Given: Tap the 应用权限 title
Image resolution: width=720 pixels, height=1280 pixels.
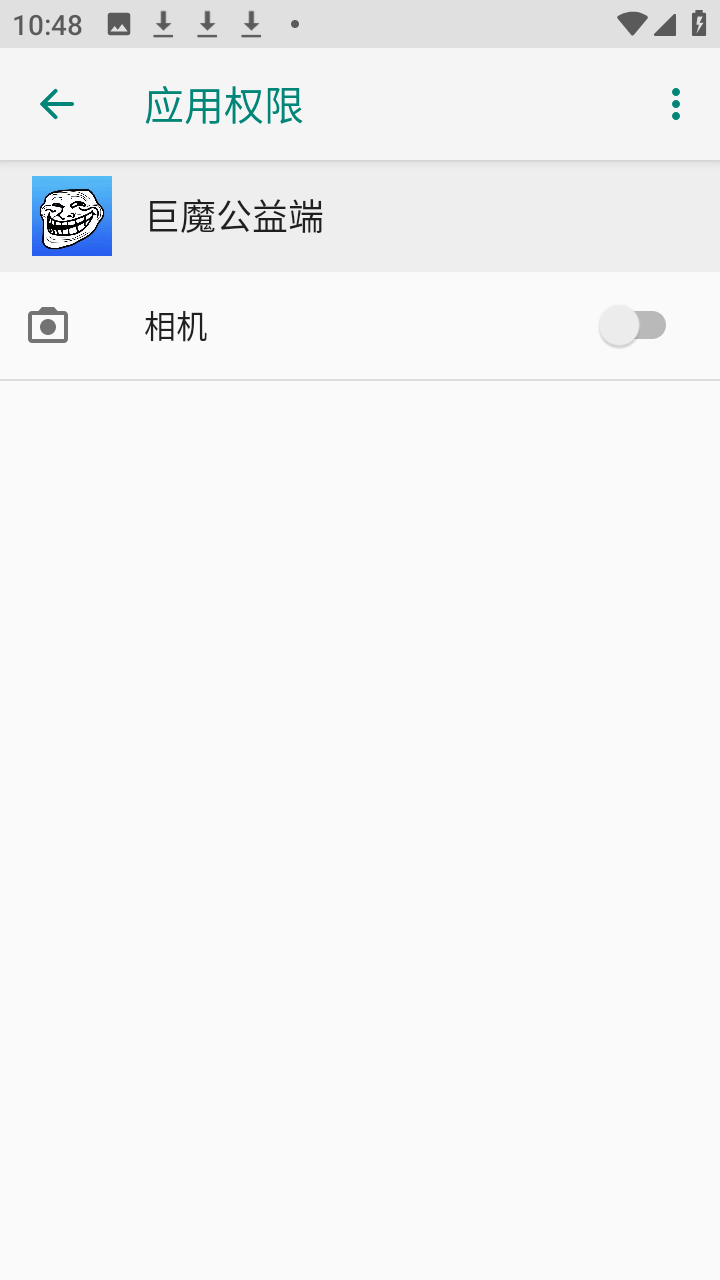Looking at the screenshot, I should click(x=222, y=103).
